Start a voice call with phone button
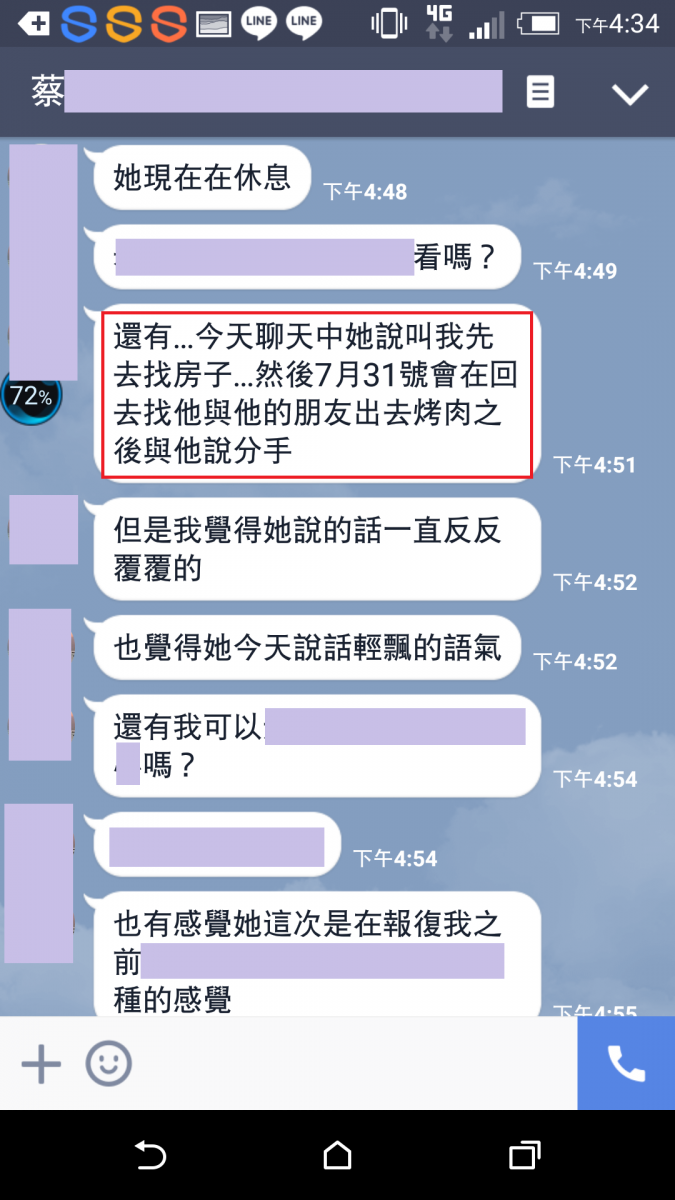 (626, 1064)
